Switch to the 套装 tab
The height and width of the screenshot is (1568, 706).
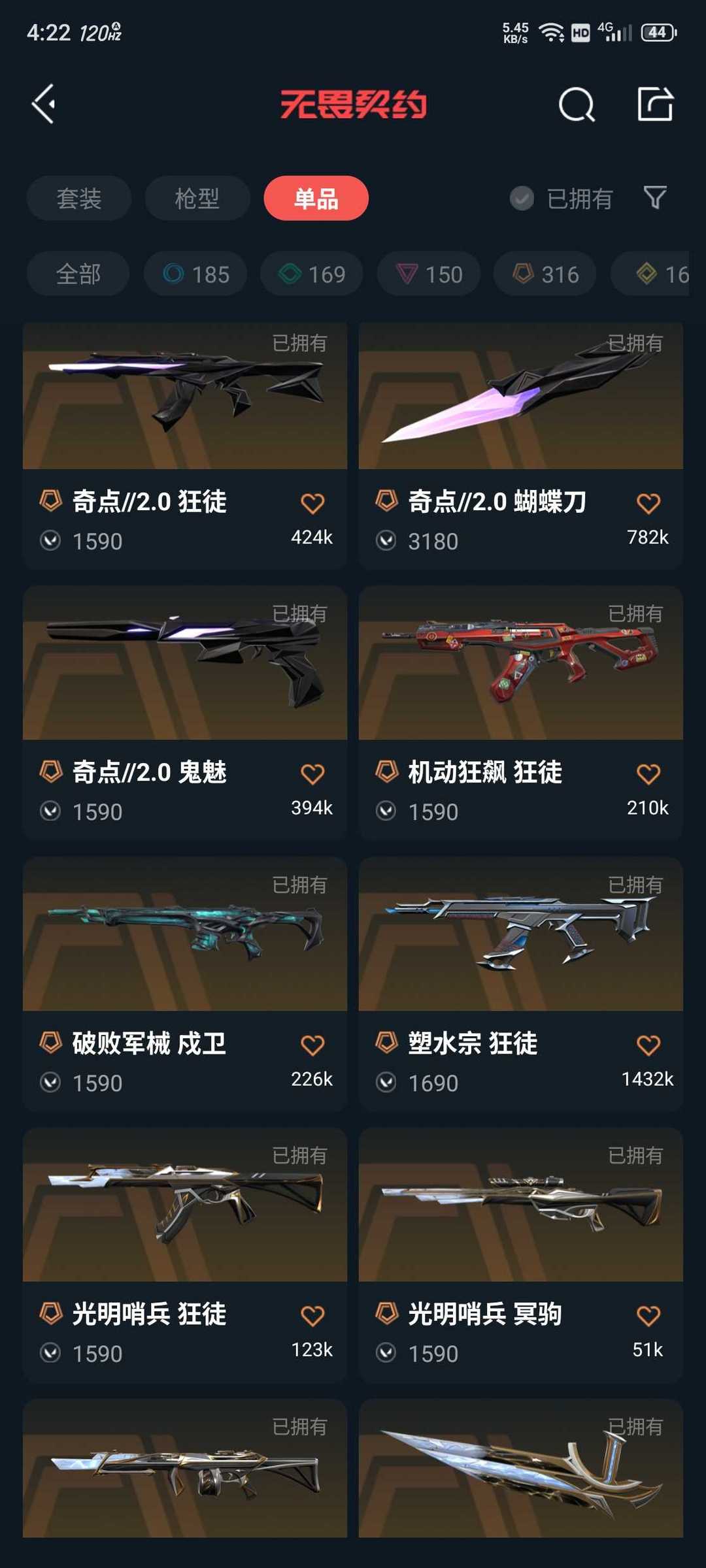pyautogui.click(x=79, y=198)
